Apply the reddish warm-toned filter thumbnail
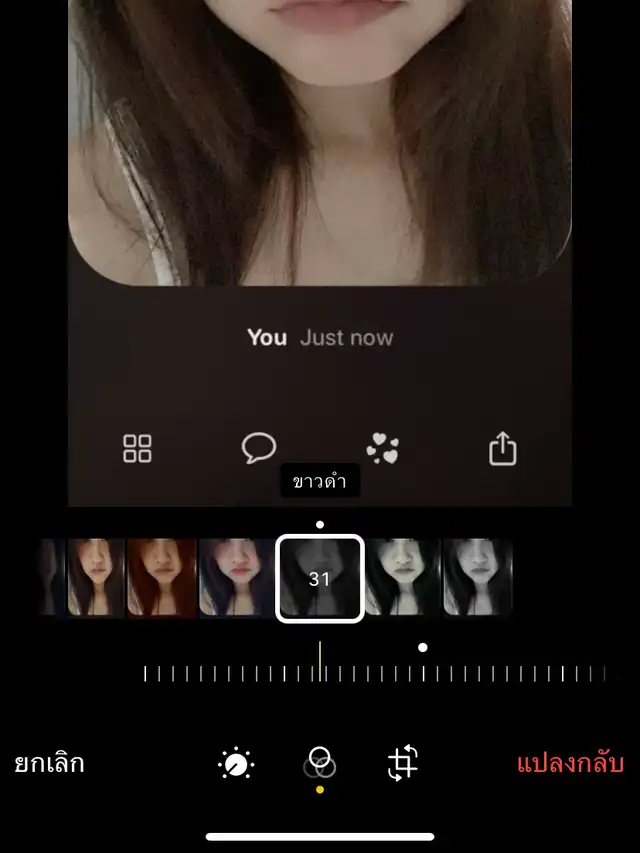 pyautogui.click(x=162, y=577)
